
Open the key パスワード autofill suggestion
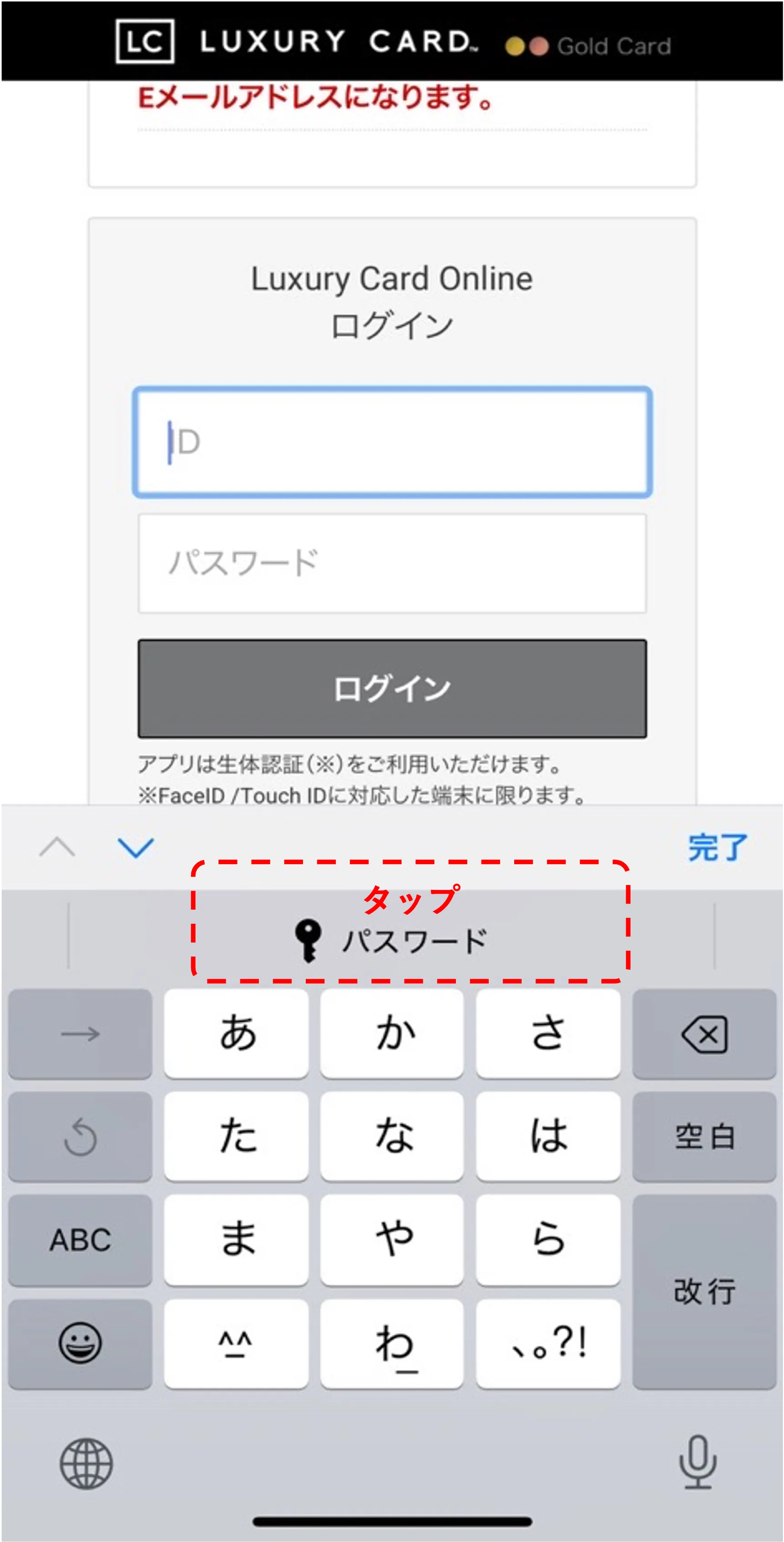[392, 941]
